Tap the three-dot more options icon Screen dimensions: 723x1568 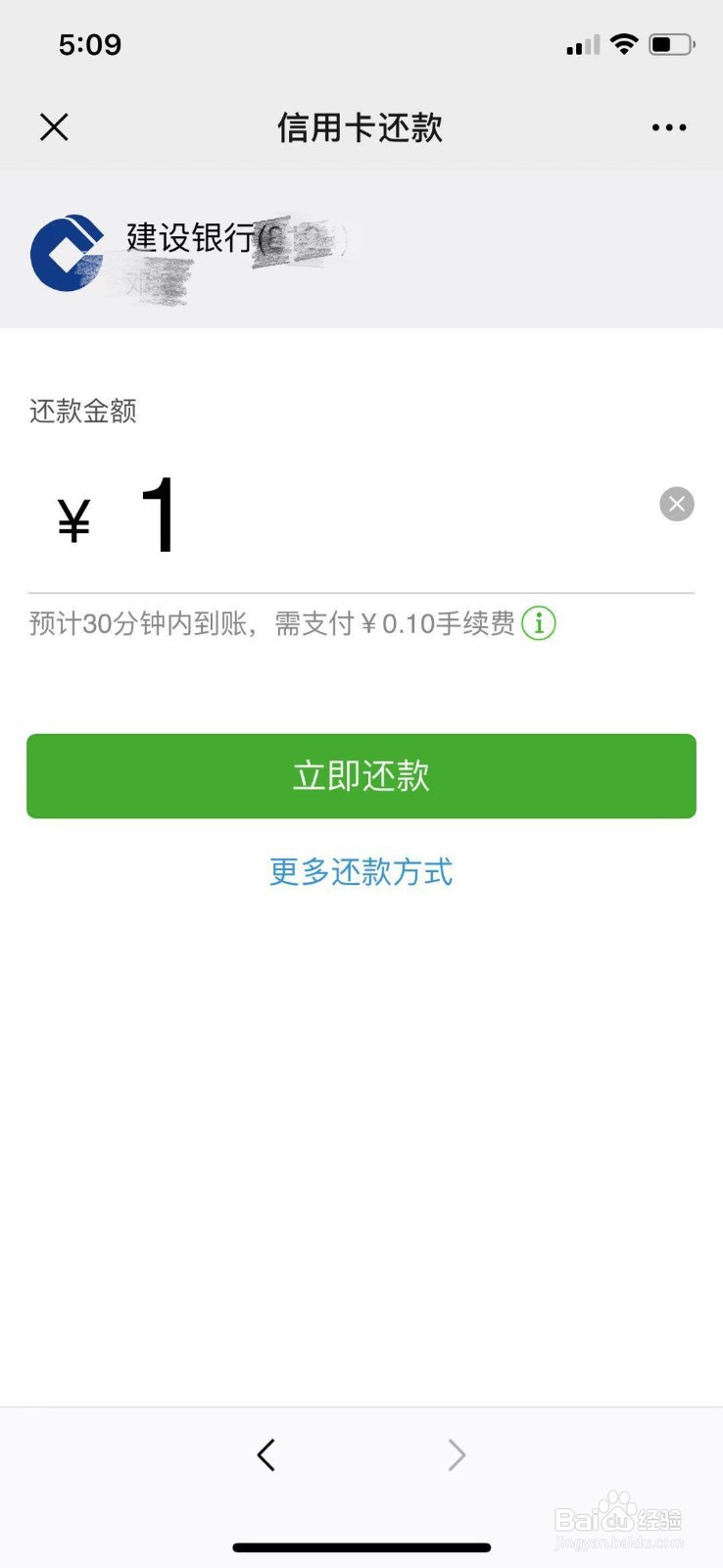(x=668, y=127)
